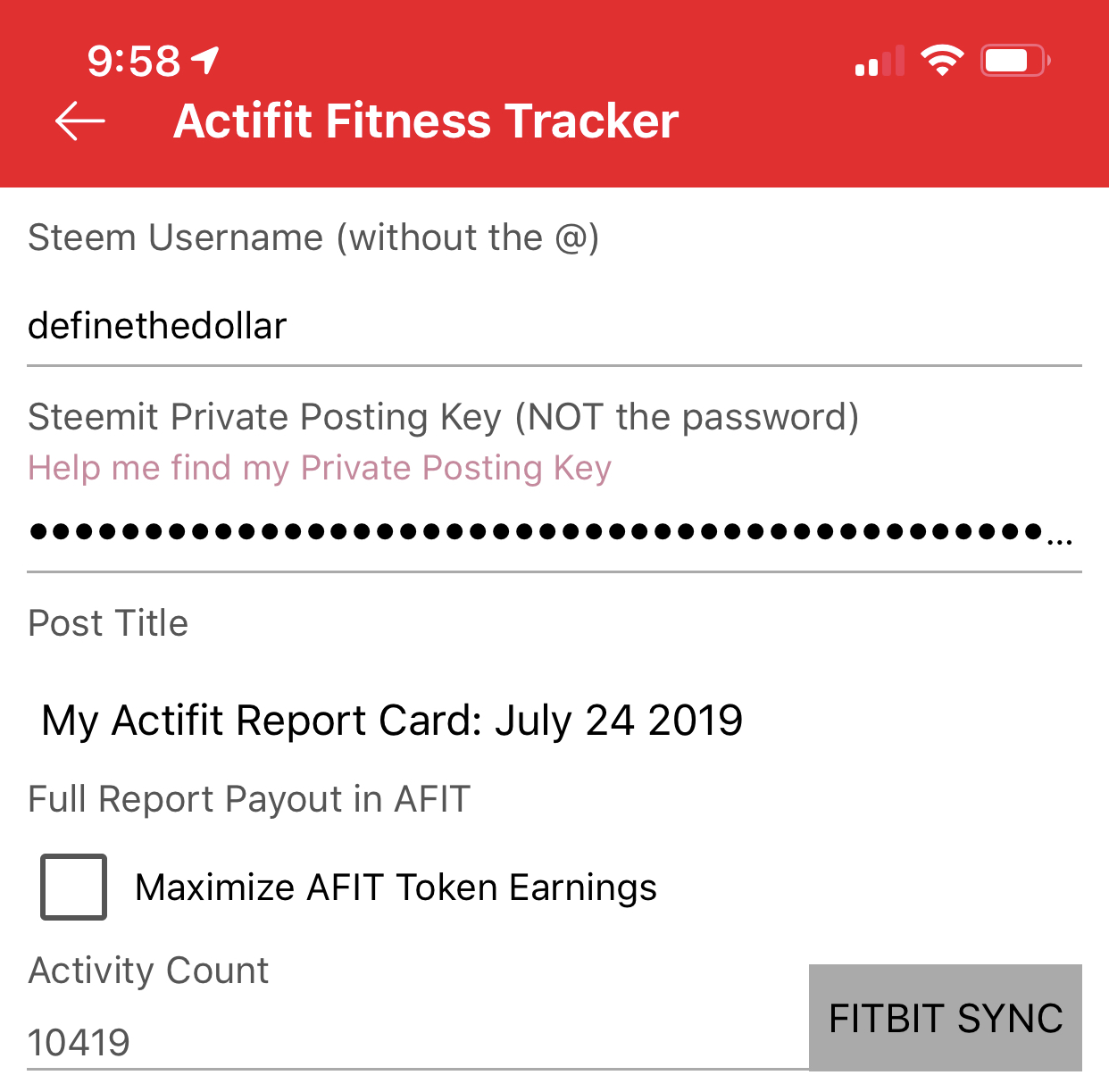Screen dimensions: 1109x1092
Task: Tap the FITBIT SYNC button
Action: pyautogui.click(x=945, y=1017)
